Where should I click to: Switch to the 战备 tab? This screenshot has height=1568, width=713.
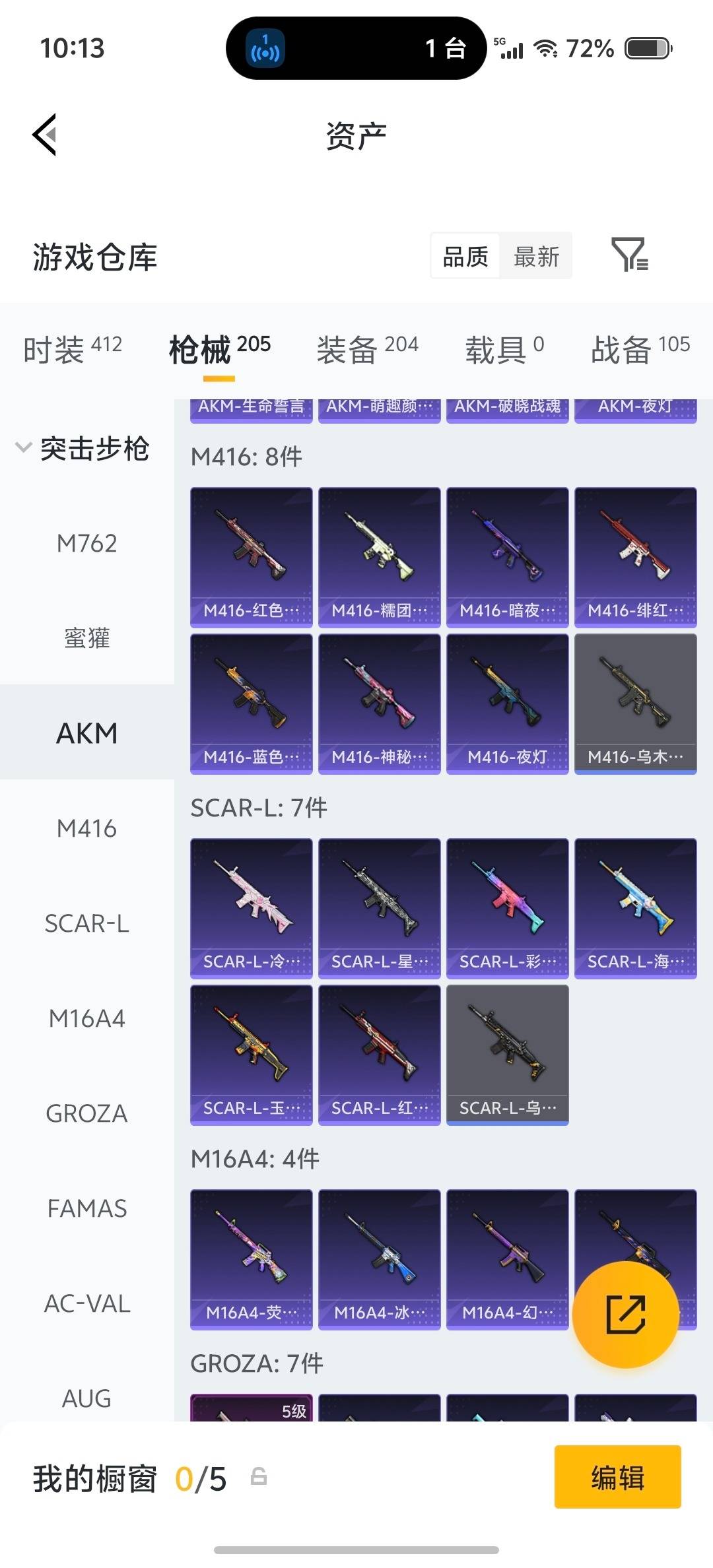640,348
